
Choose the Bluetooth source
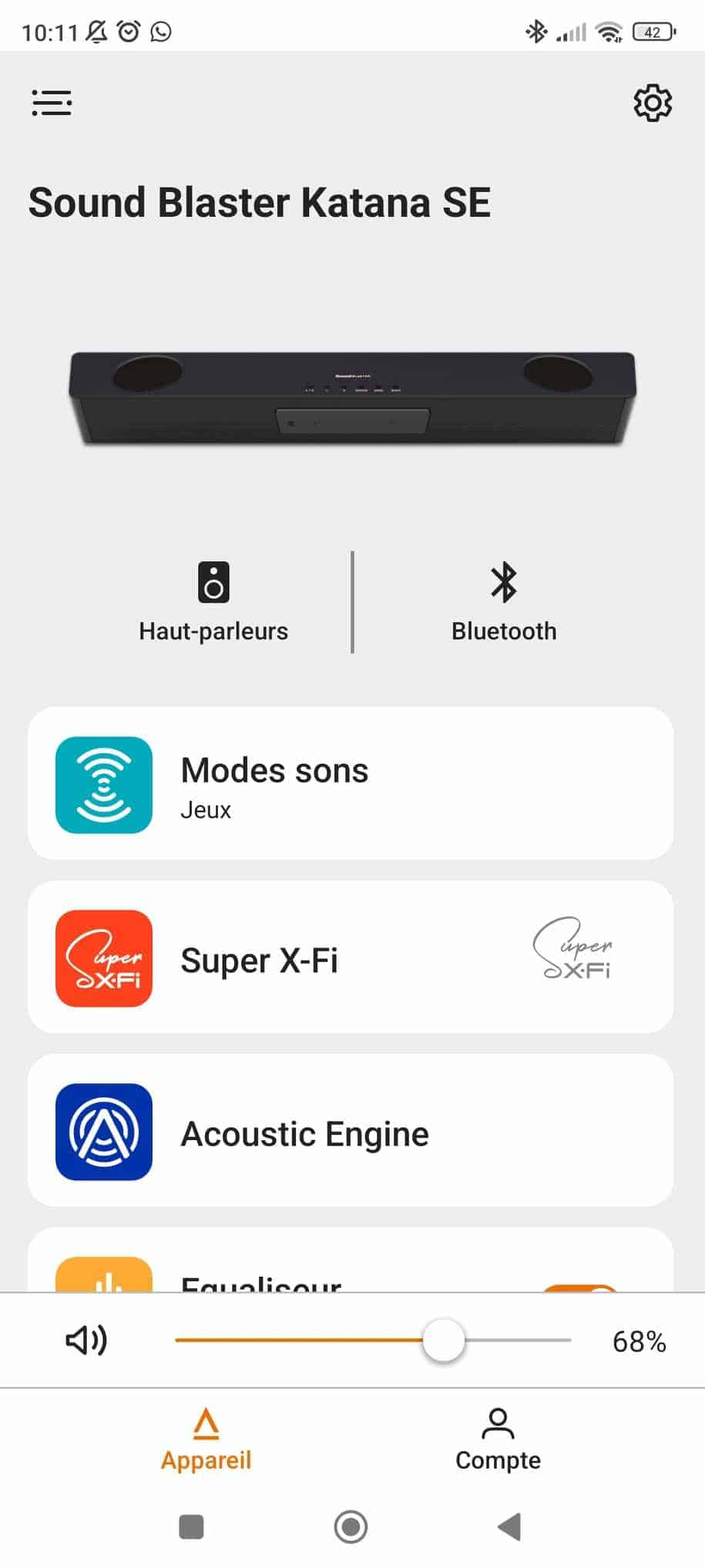point(504,602)
